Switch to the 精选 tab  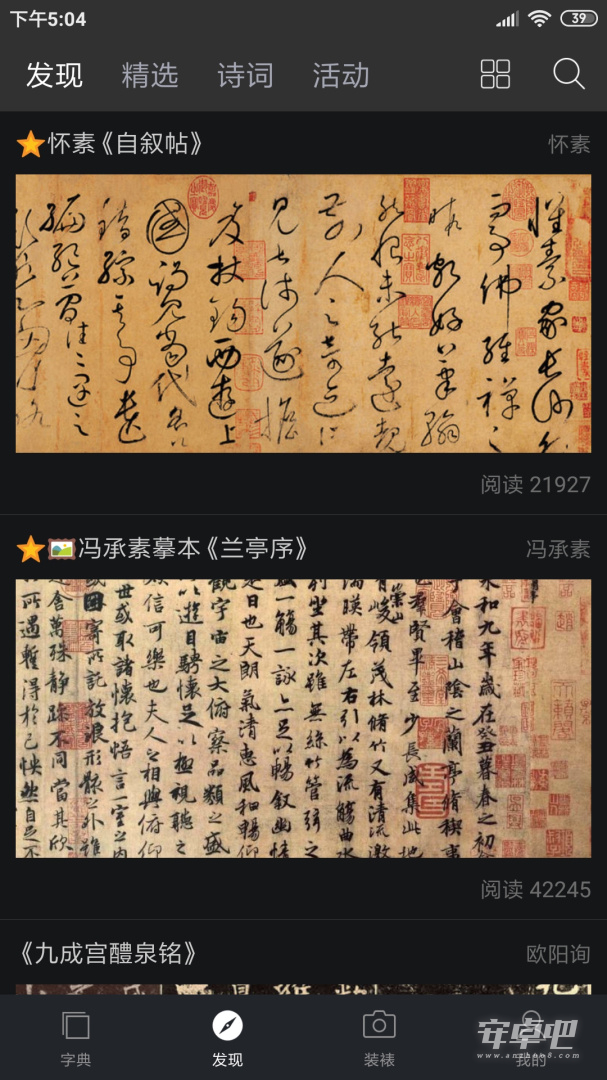[x=150, y=75]
